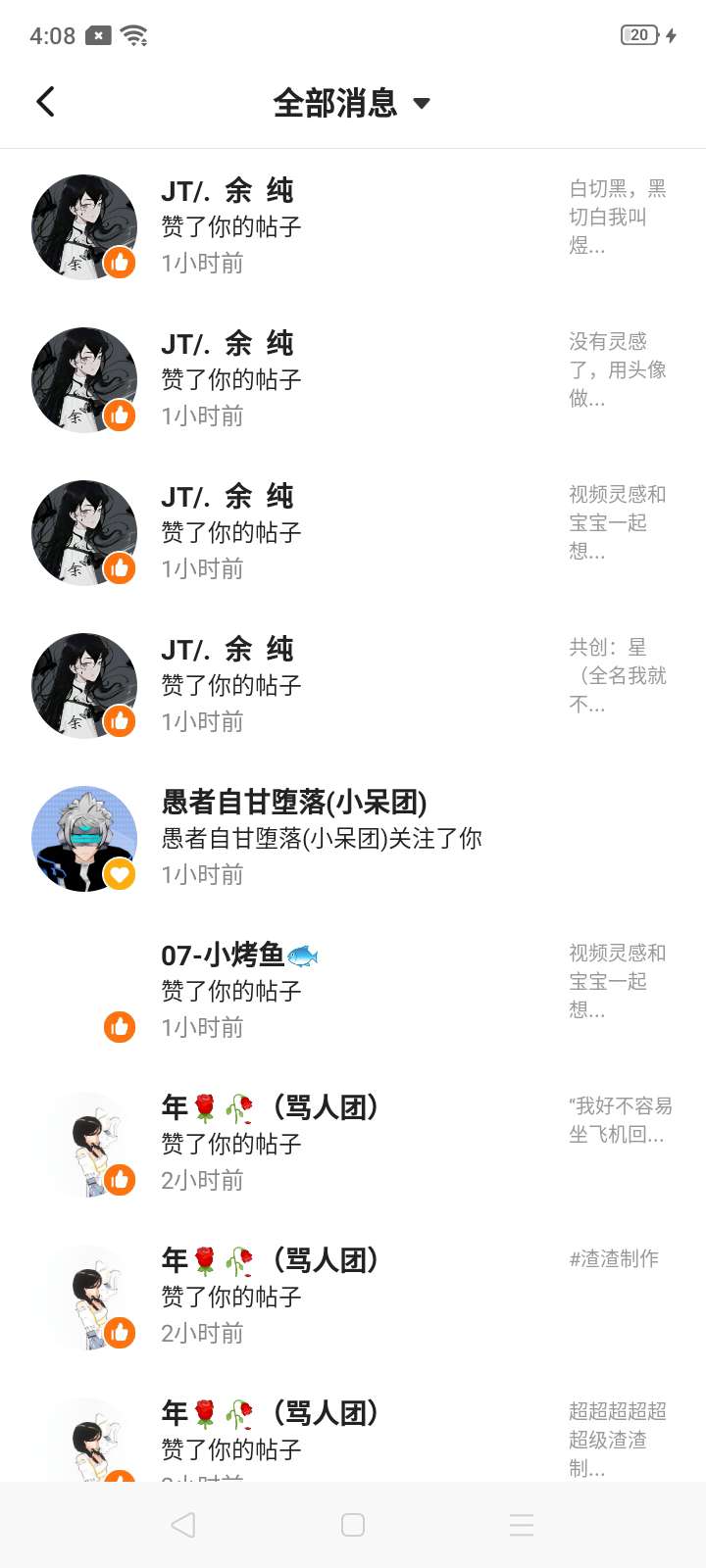View 07-小烤鱼's like notification
Viewport: 706px width, 1568px height.
coord(353,991)
